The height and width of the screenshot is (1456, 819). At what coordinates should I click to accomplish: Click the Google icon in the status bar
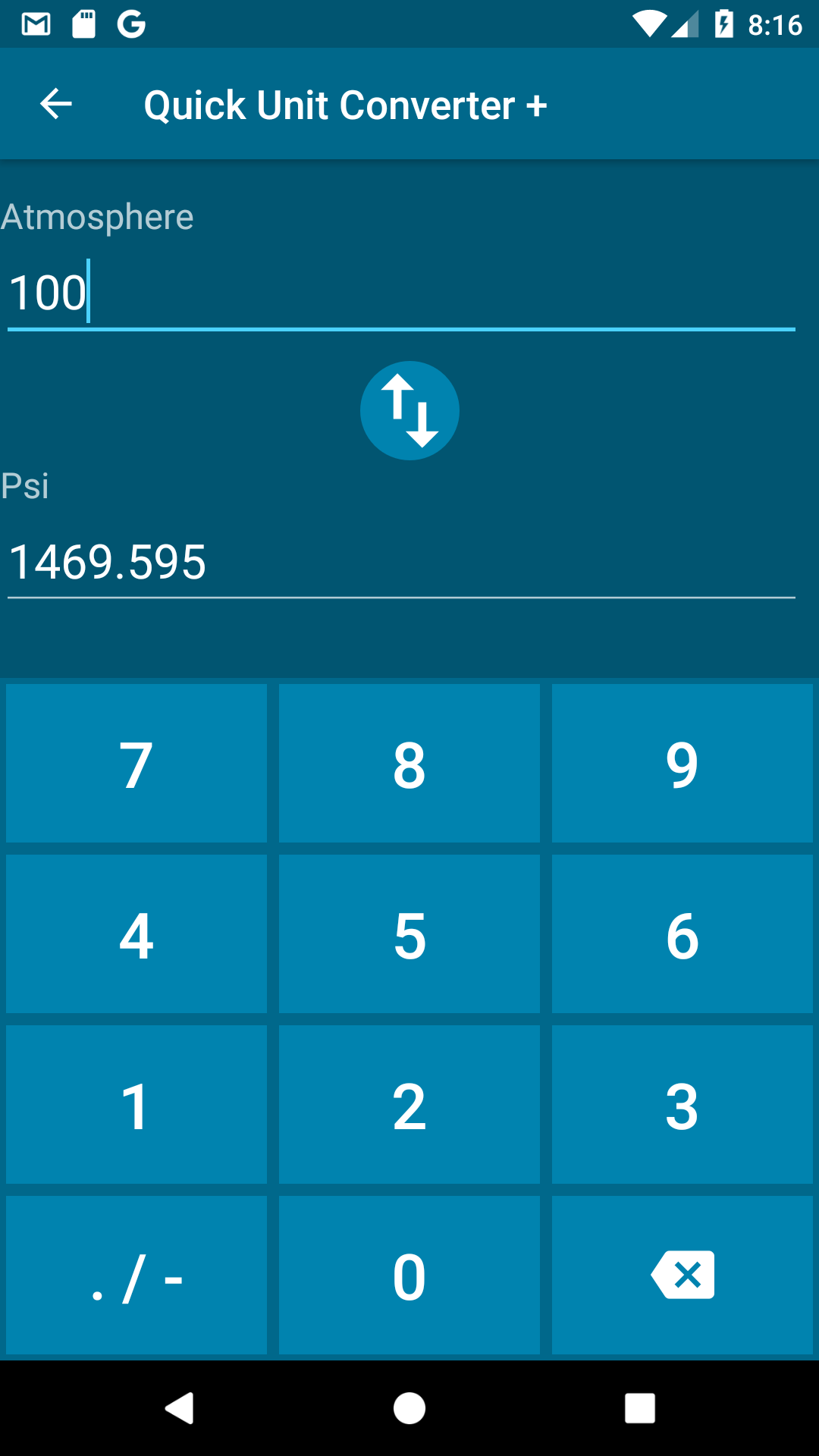pos(131,23)
